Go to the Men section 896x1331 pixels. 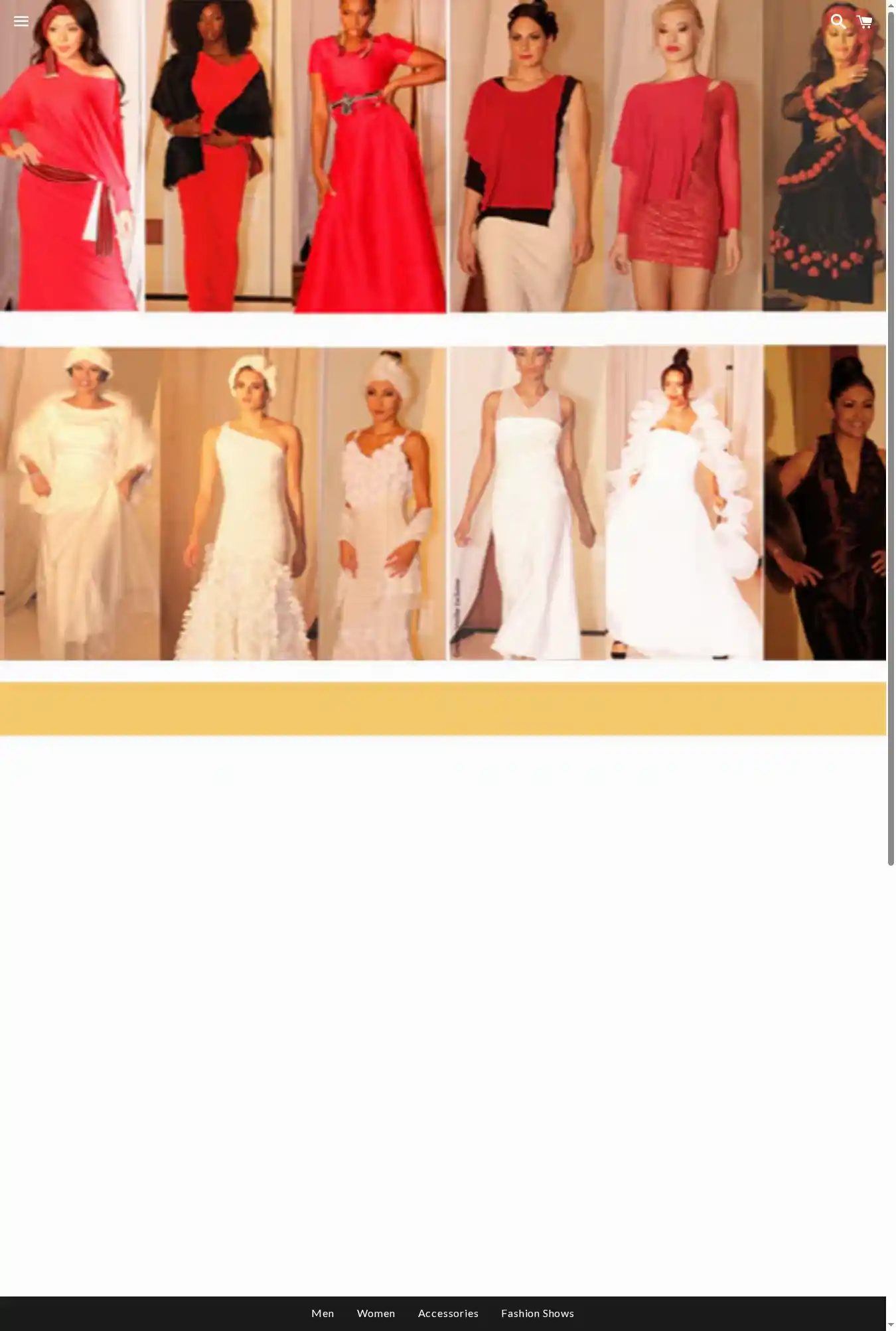point(323,1313)
